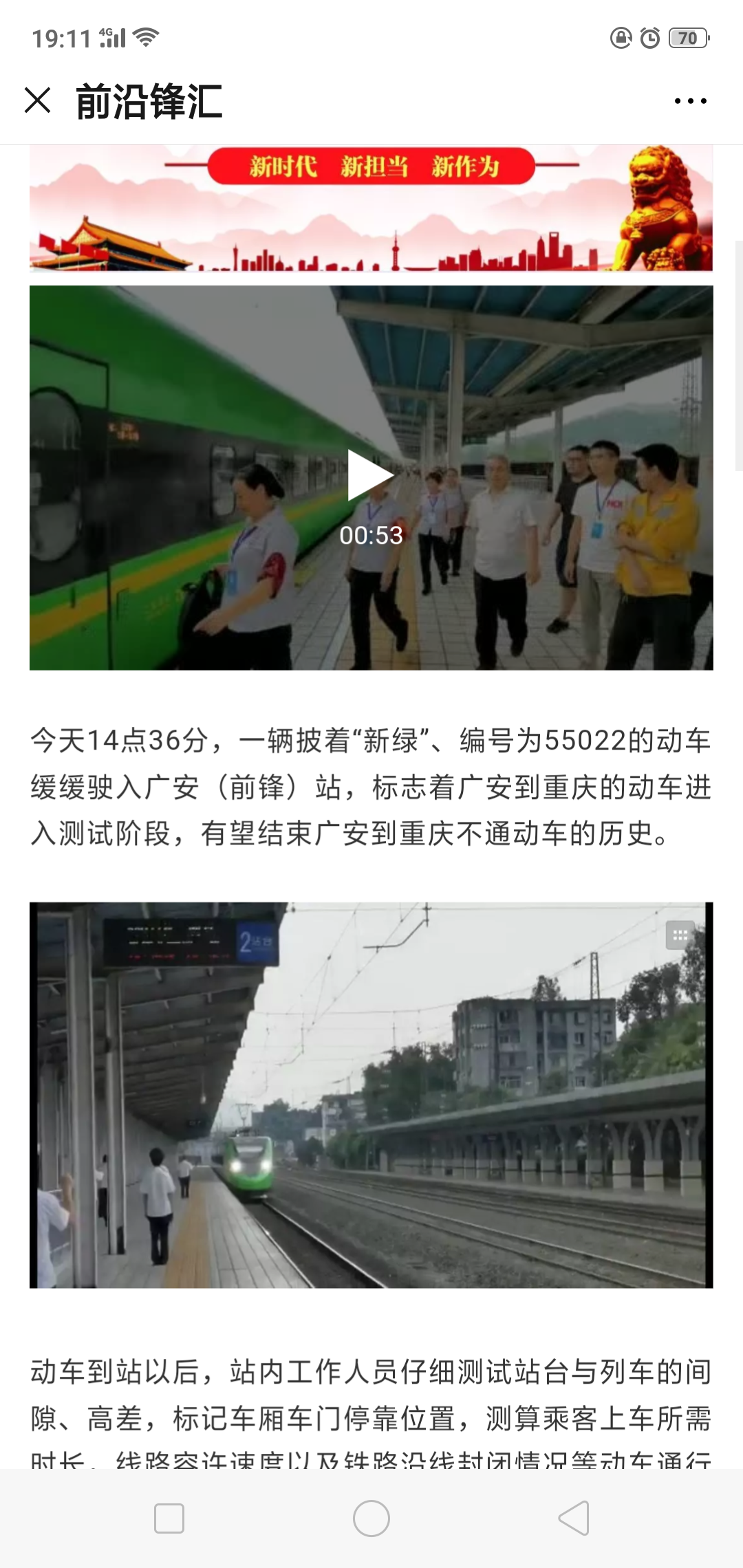Tap the system back button
The image size is (743, 1568).
(x=574, y=1518)
